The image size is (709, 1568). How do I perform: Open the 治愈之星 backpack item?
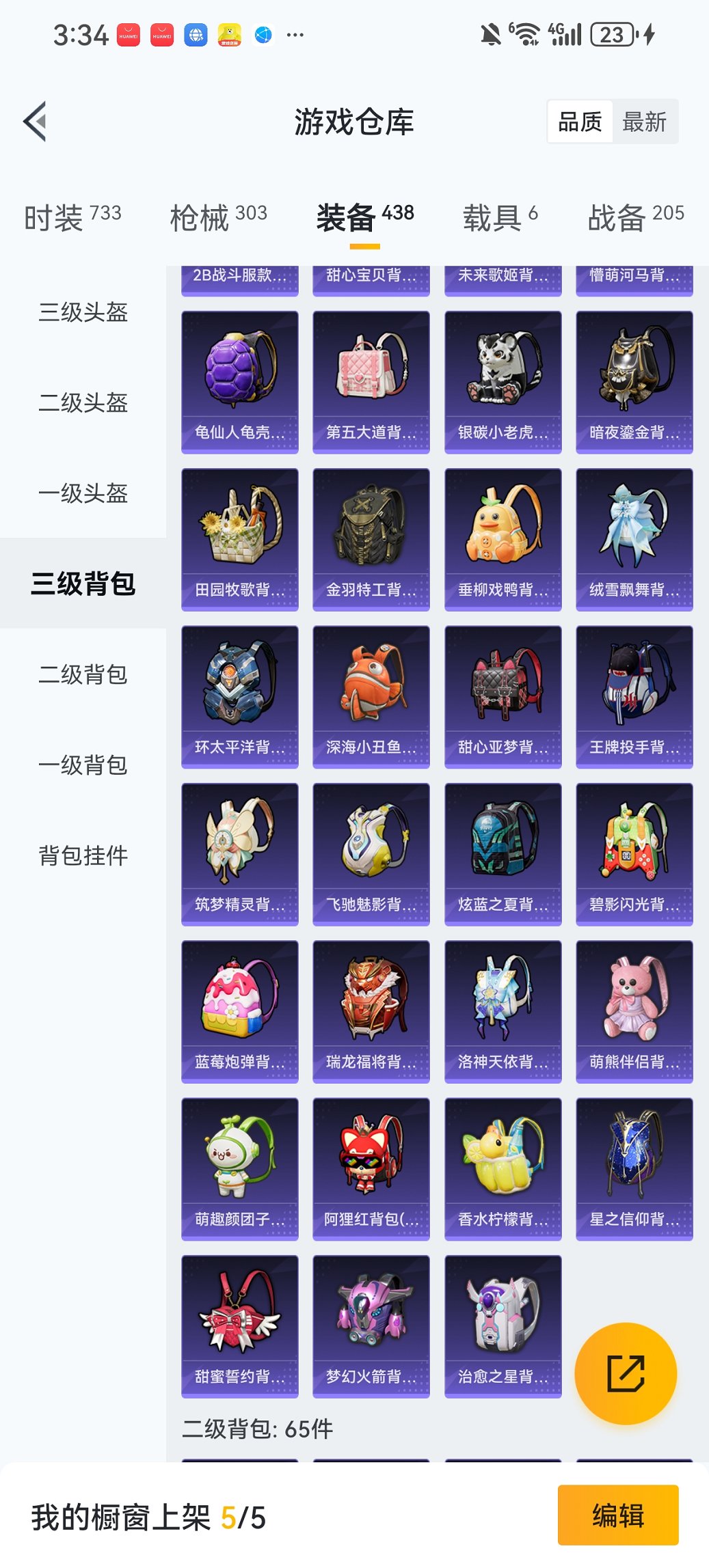click(503, 1325)
